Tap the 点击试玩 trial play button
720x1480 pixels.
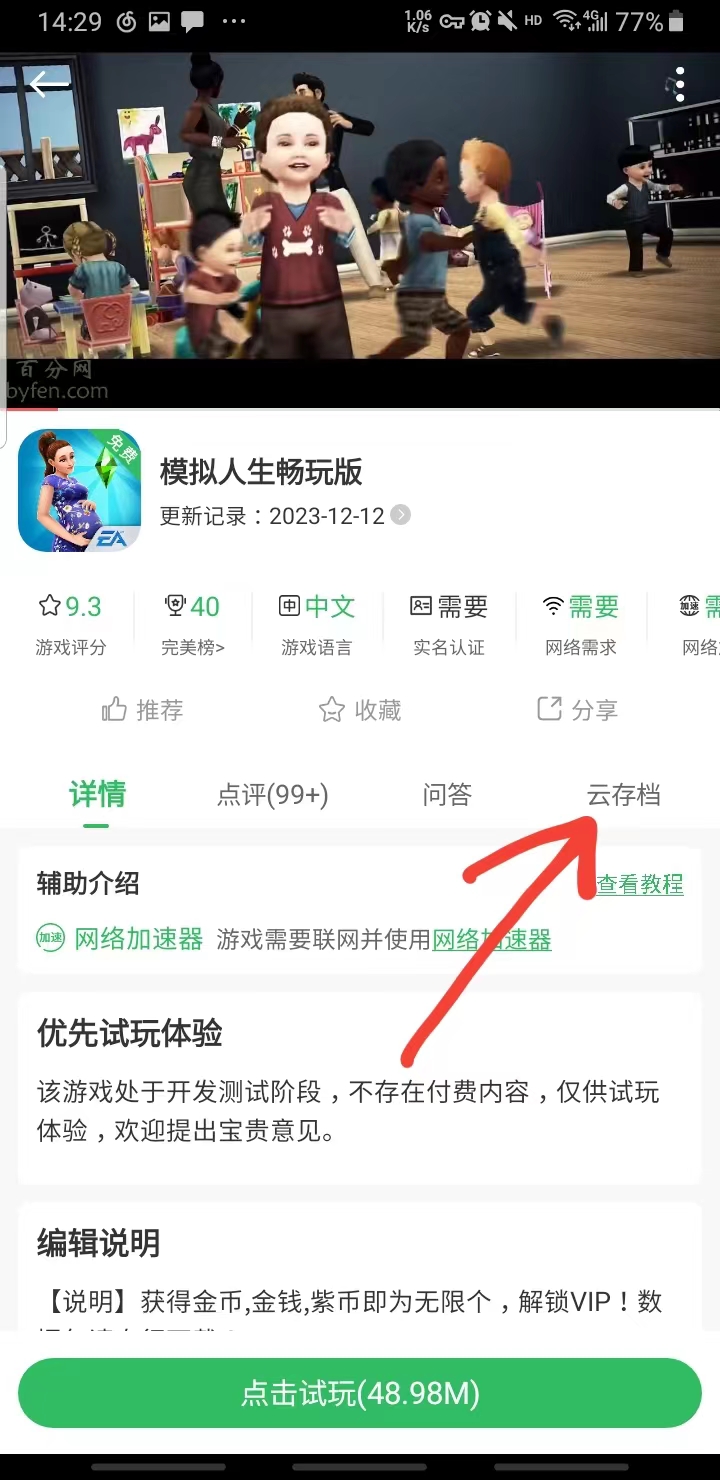[360, 1392]
